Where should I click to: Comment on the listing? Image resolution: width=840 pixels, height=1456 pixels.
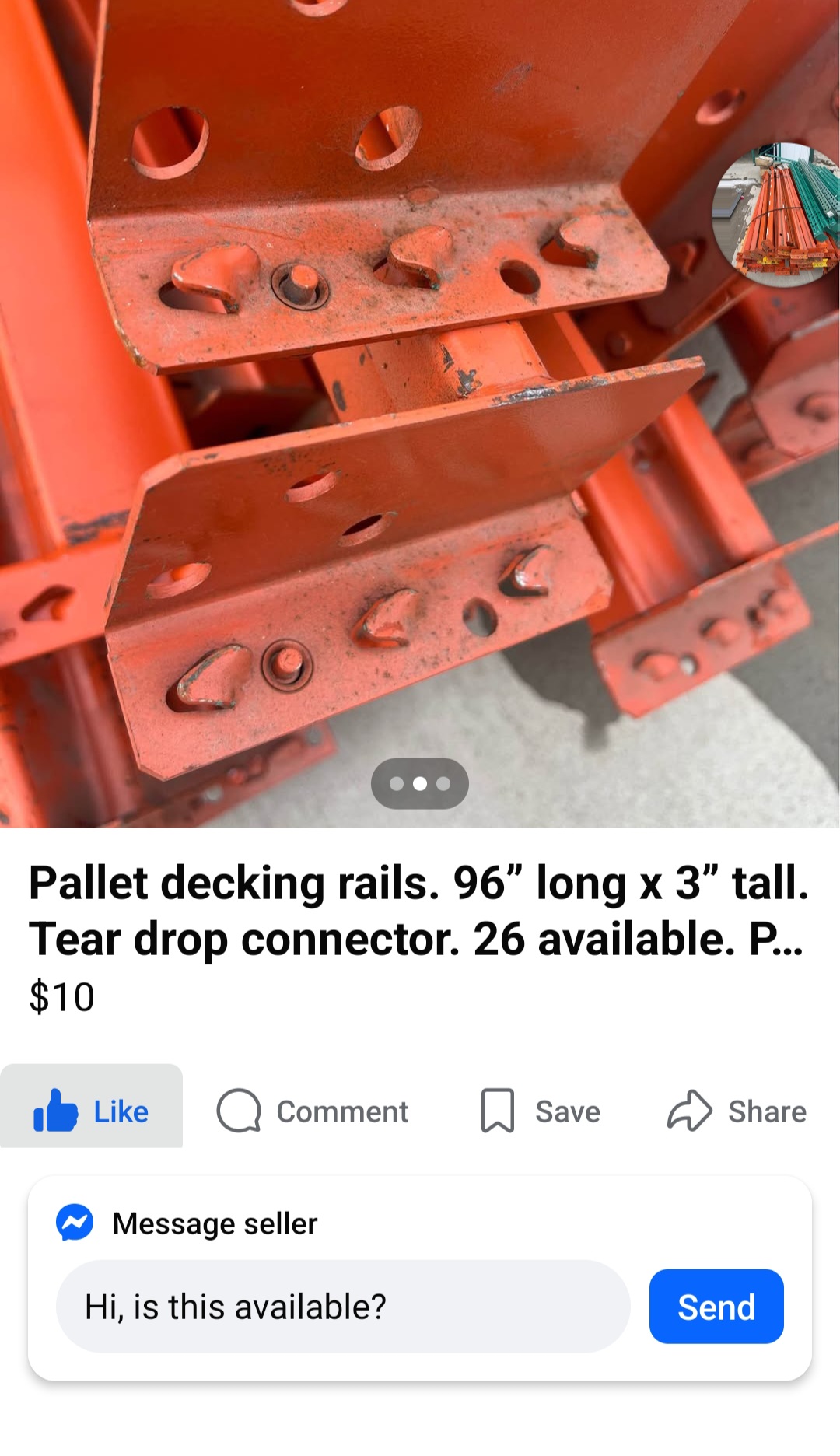[313, 1111]
